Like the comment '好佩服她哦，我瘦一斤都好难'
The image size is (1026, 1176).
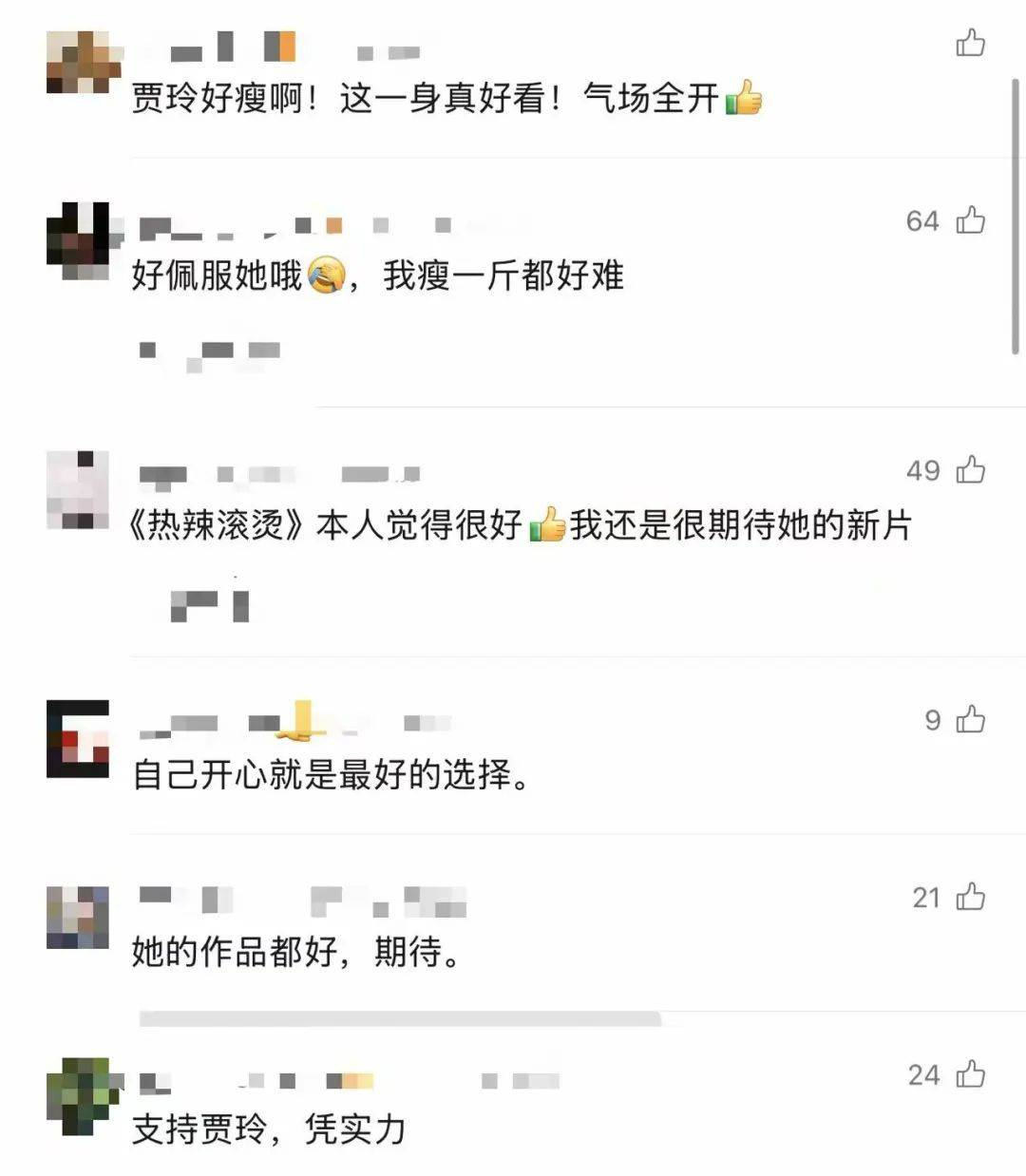tap(970, 220)
